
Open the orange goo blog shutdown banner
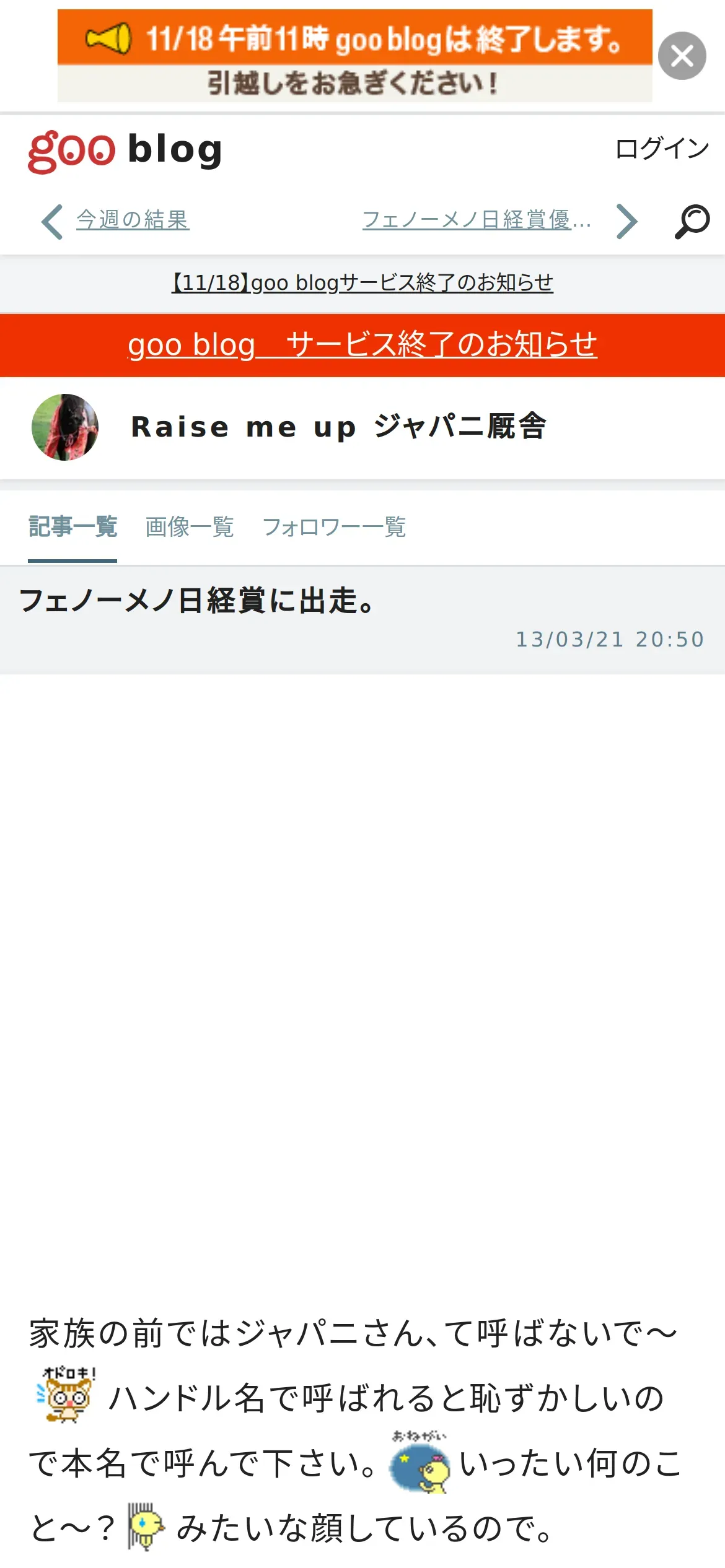pyautogui.click(x=354, y=56)
